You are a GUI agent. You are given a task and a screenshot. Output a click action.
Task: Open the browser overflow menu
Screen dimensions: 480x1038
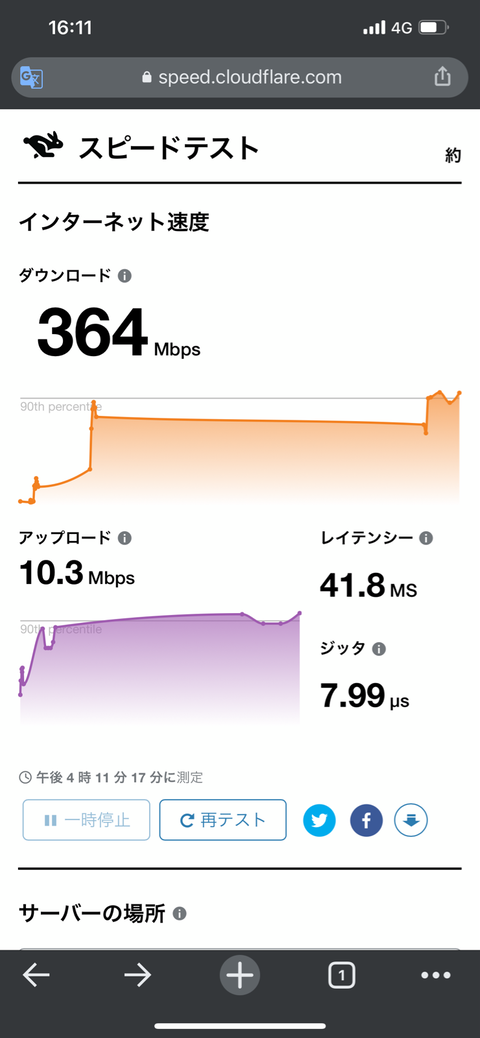coord(436,975)
